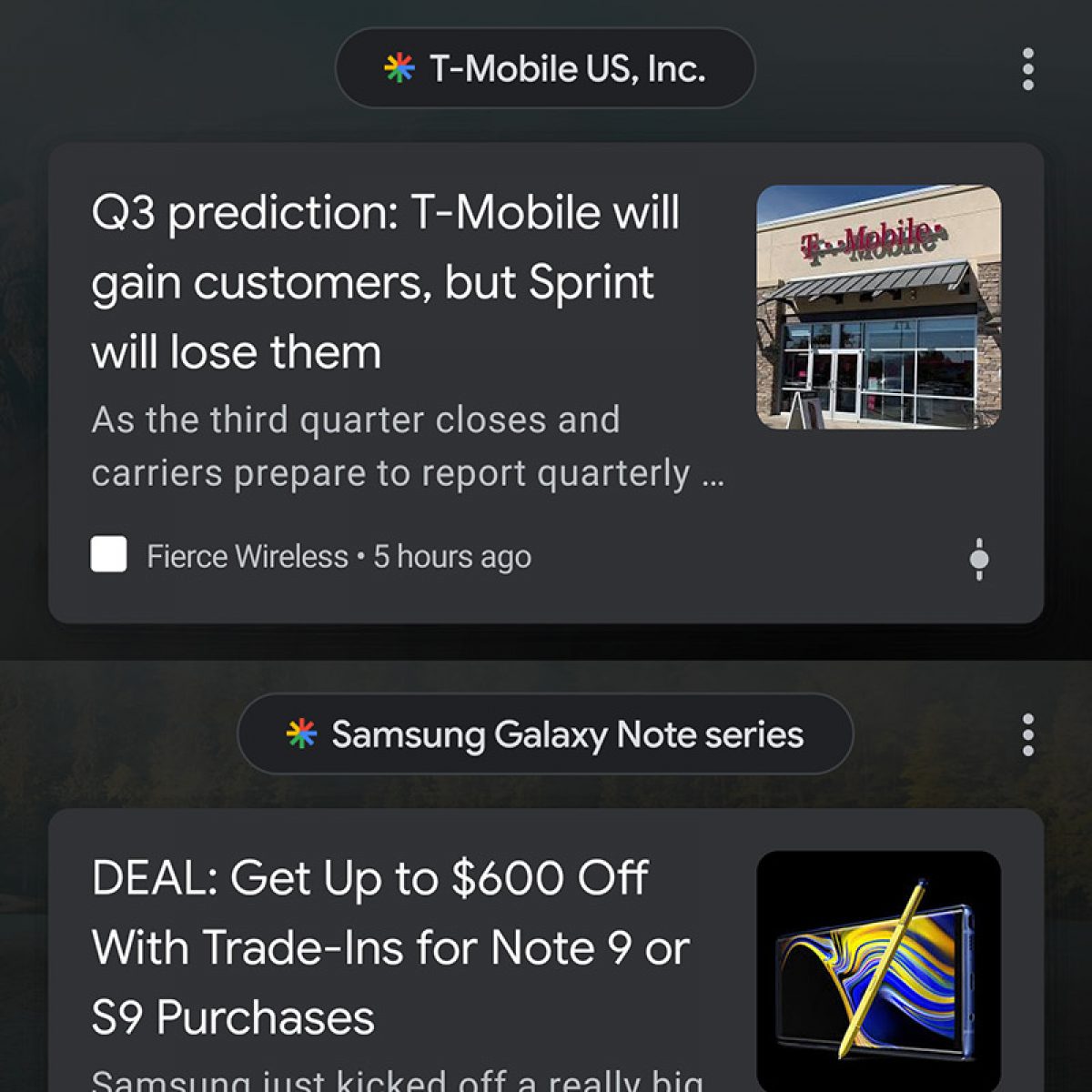Viewport: 1092px width, 1092px height.
Task: Read the Q3 prediction T-Mobile article
Action: click(385, 282)
